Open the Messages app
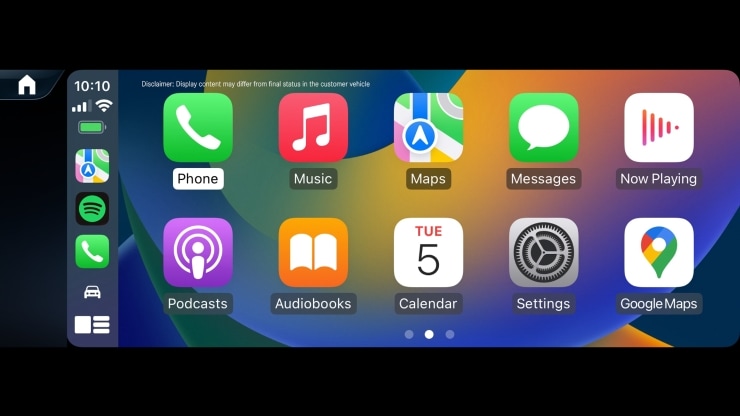The image size is (740, 416). point(543,128)
